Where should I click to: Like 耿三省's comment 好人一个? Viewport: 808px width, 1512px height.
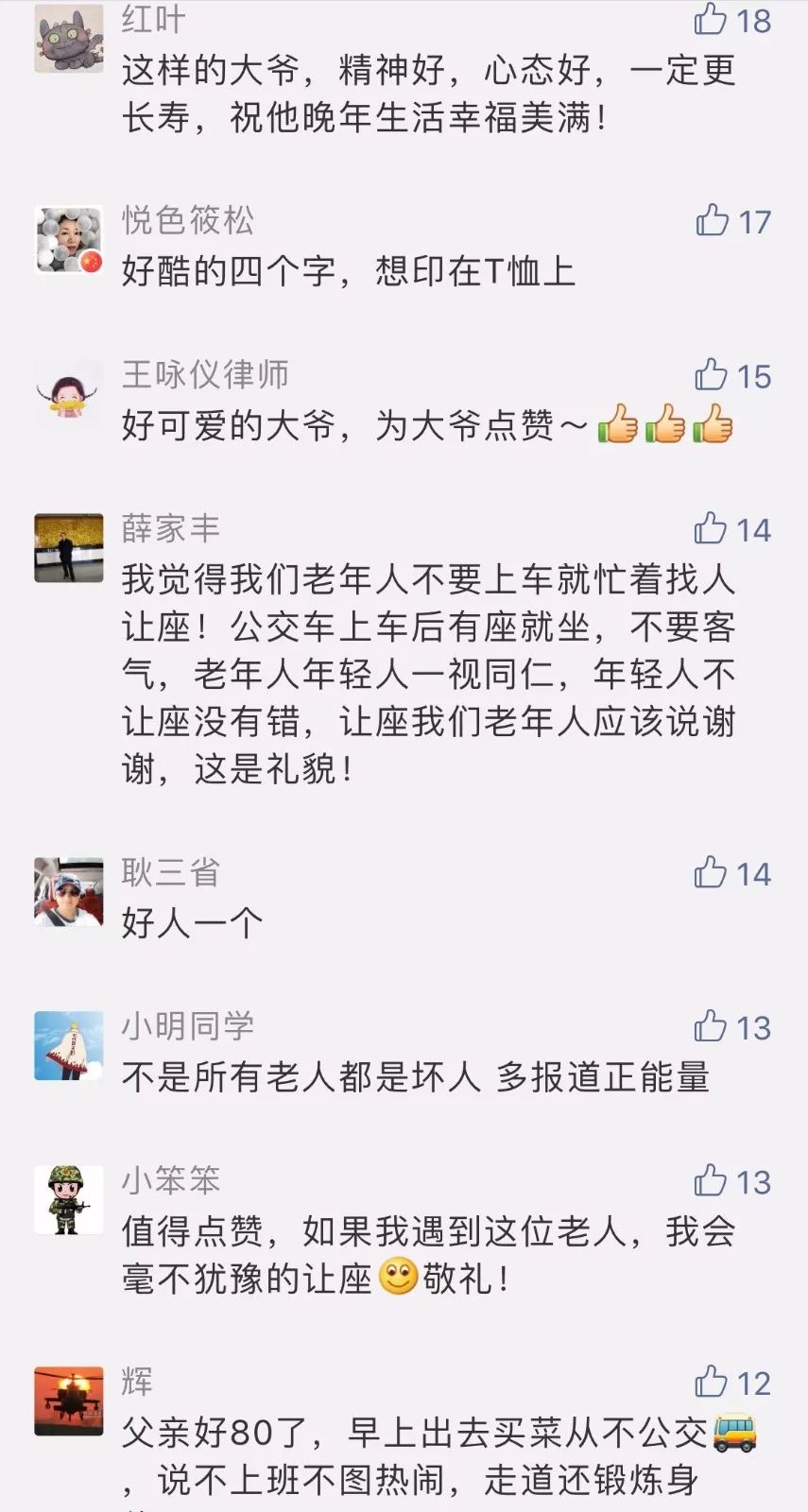[711, 873]
